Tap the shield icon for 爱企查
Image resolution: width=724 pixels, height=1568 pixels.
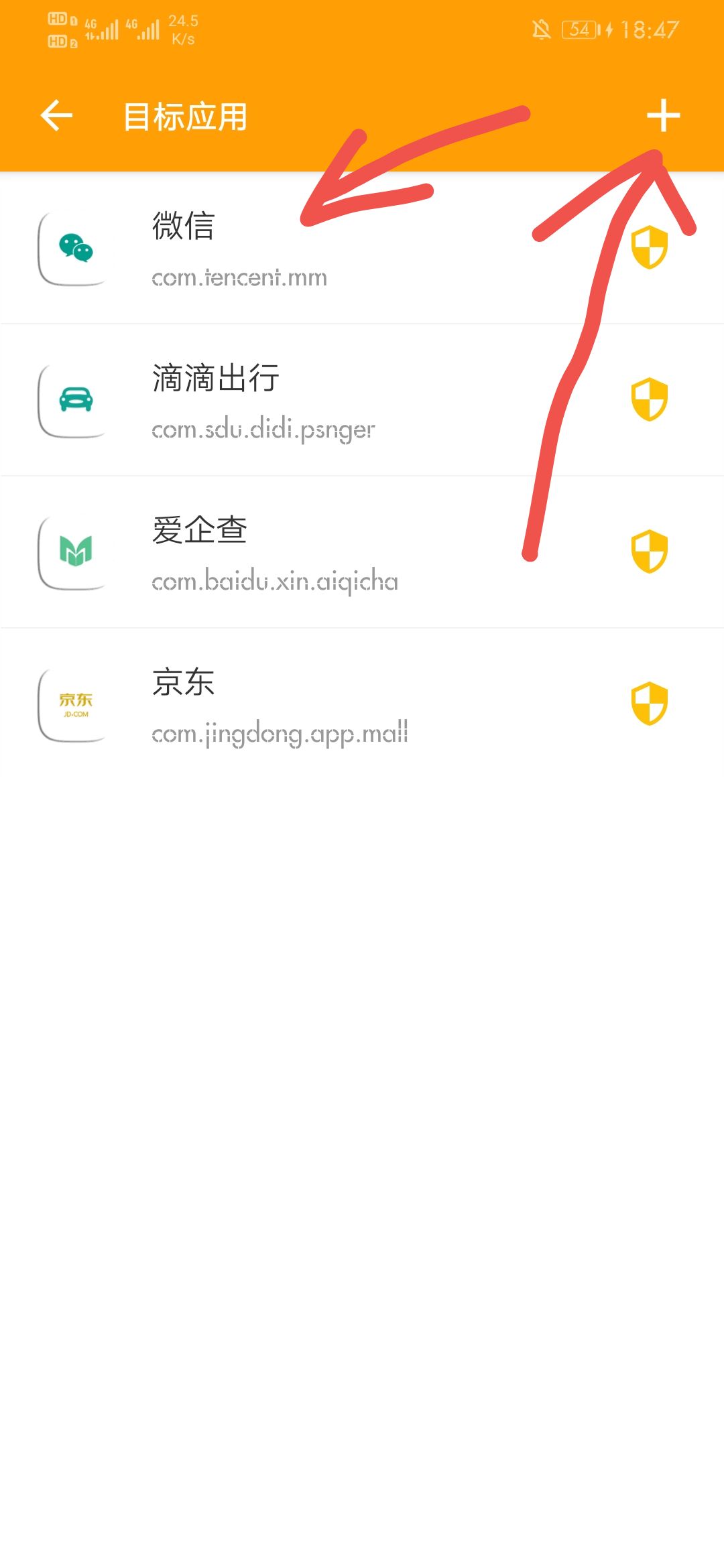(x=649, y=551)
